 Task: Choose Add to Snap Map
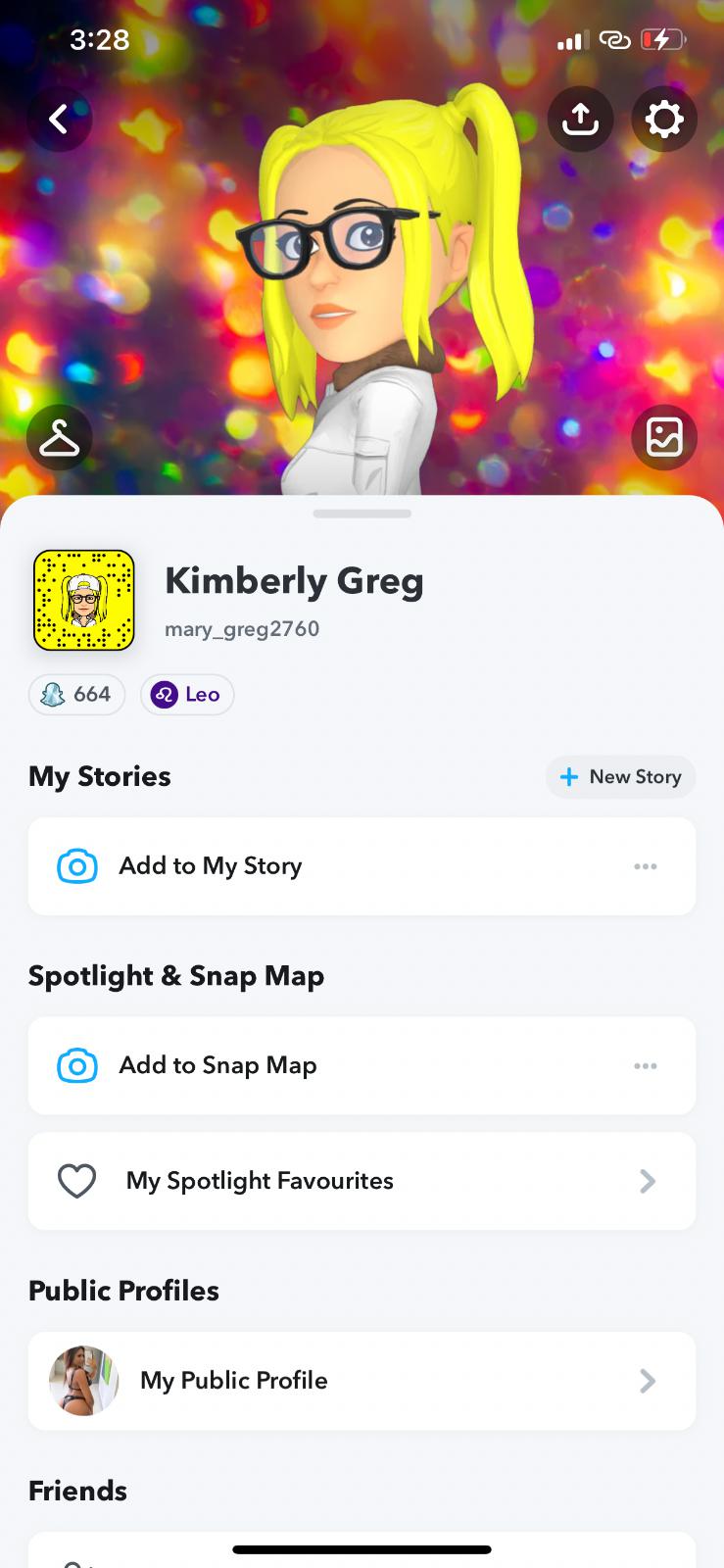point(217,1065)
